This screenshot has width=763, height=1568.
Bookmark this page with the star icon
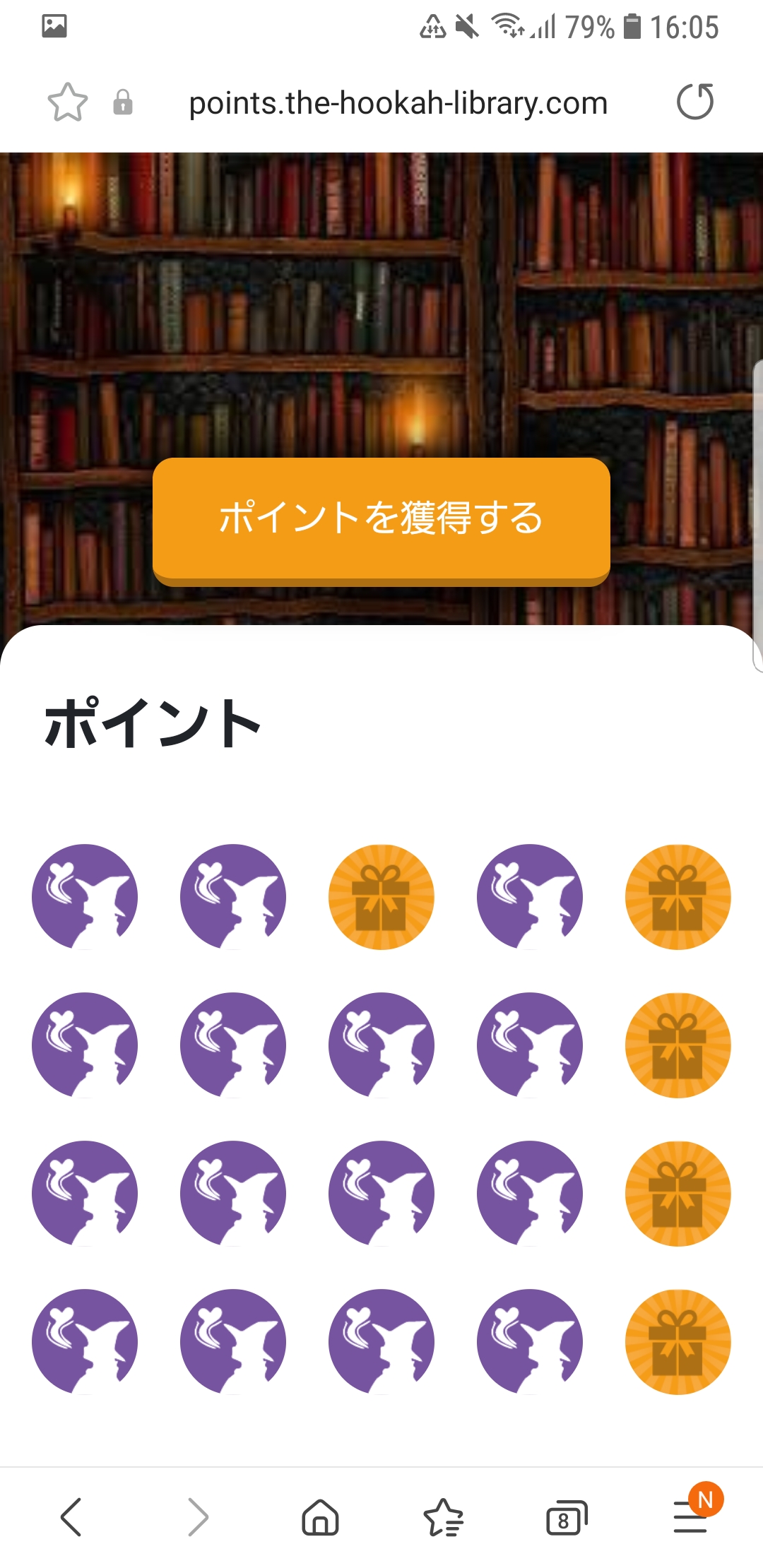click(67, 102)
